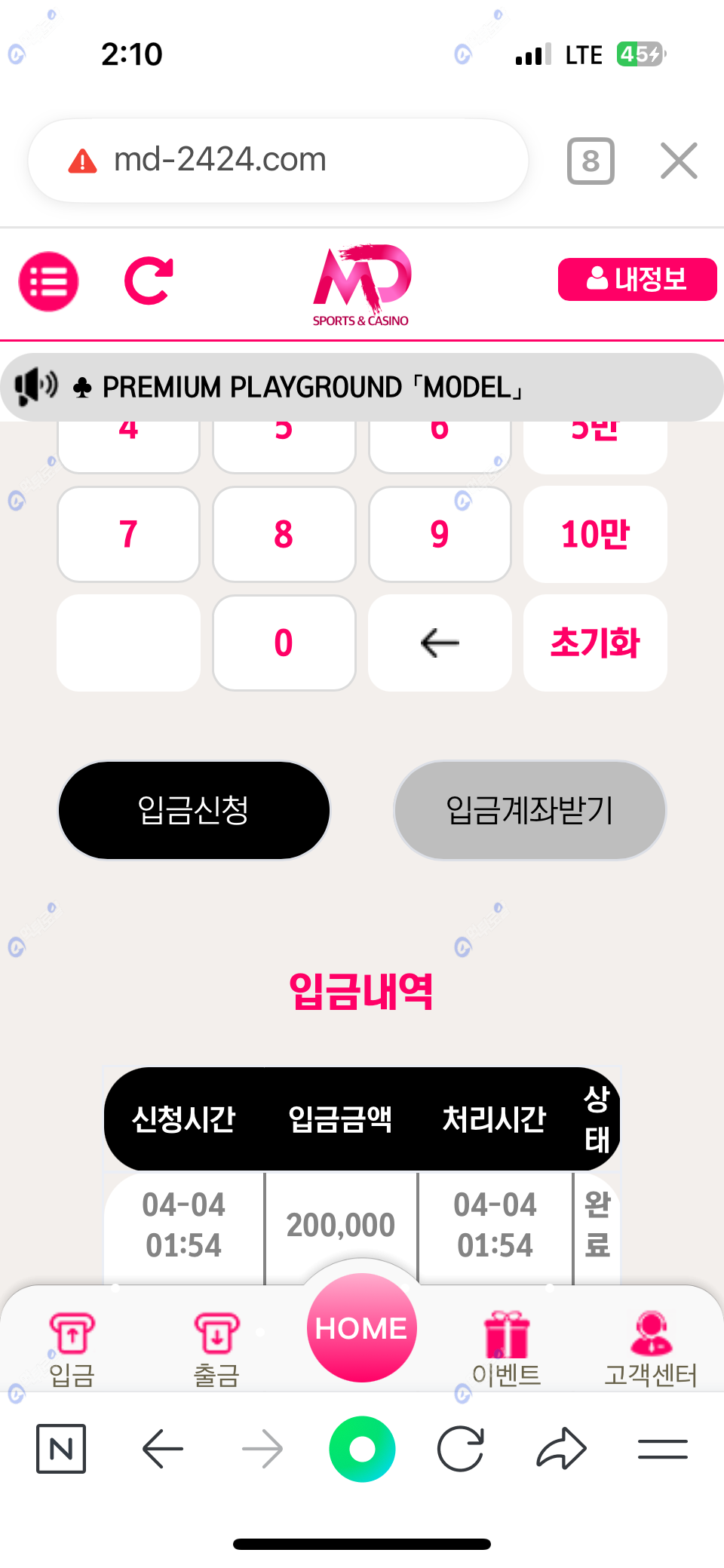Open the hamburger menu button
This screenshot has width=724, height=1568.
point(49,281)
